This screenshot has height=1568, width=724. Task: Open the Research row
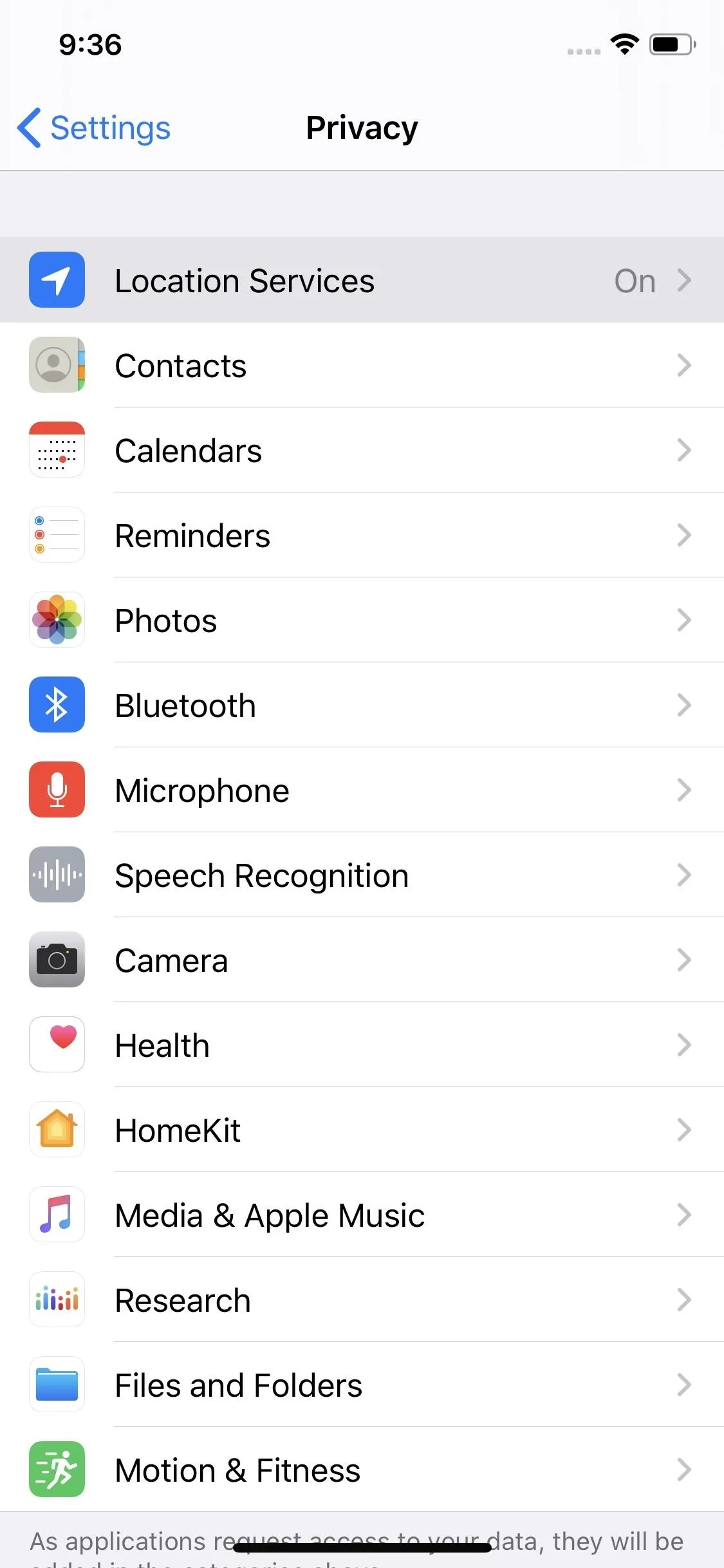point(362,1300)
